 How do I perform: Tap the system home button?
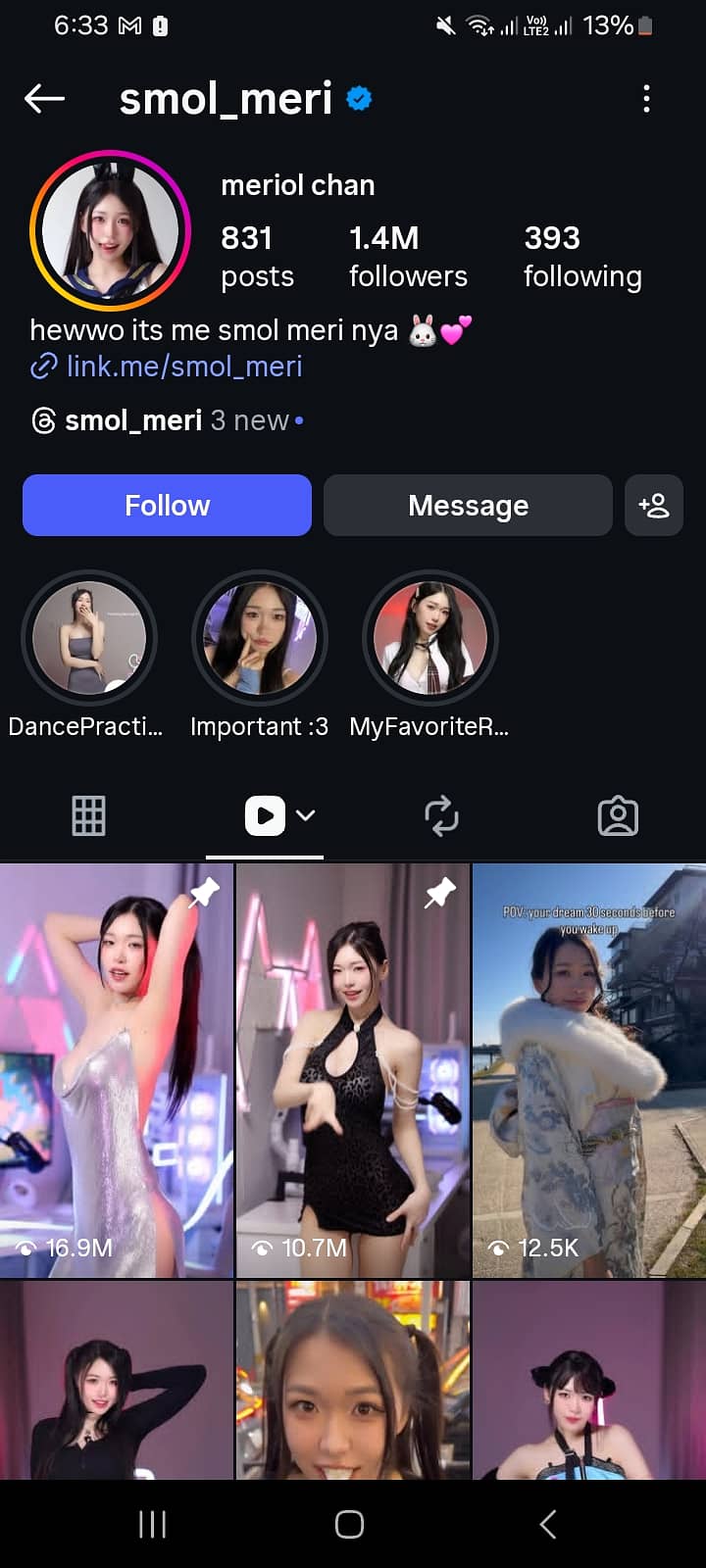click(350, 1524)
